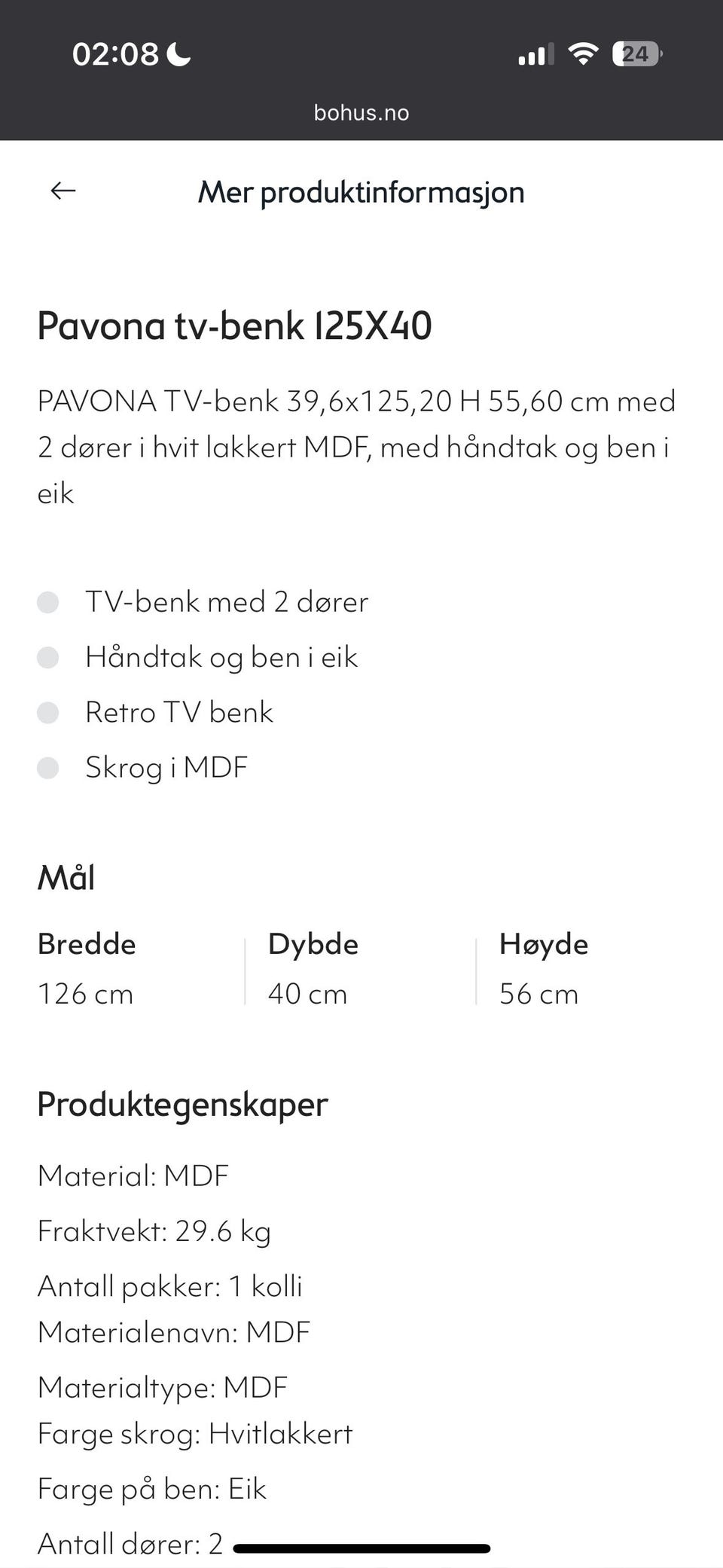The width and height of the screenshot is (723, 1568).
Task: Tap the bullet beside 'Håndtak og ben i eik'
Action: (50, 657)
